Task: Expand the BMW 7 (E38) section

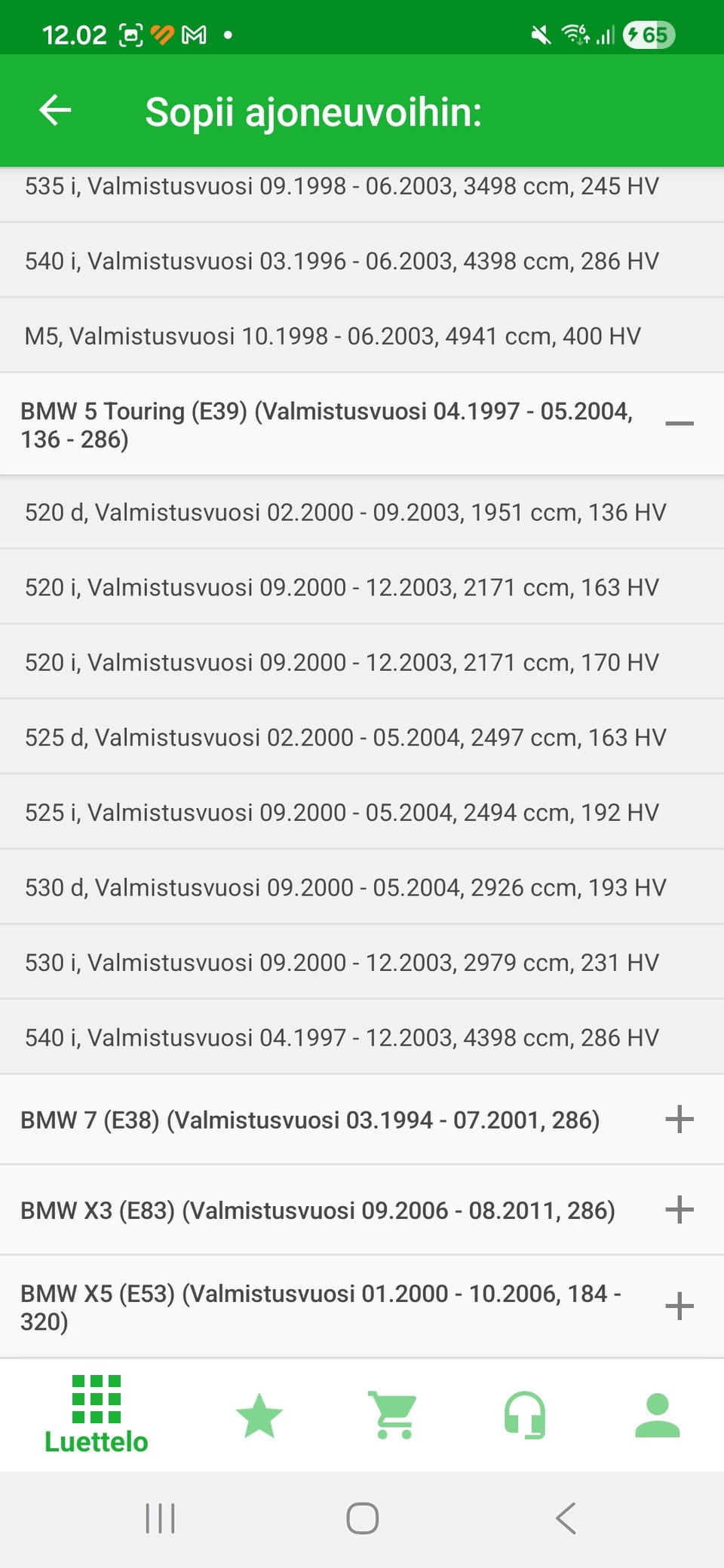Action: click(x=679, y=1119)
